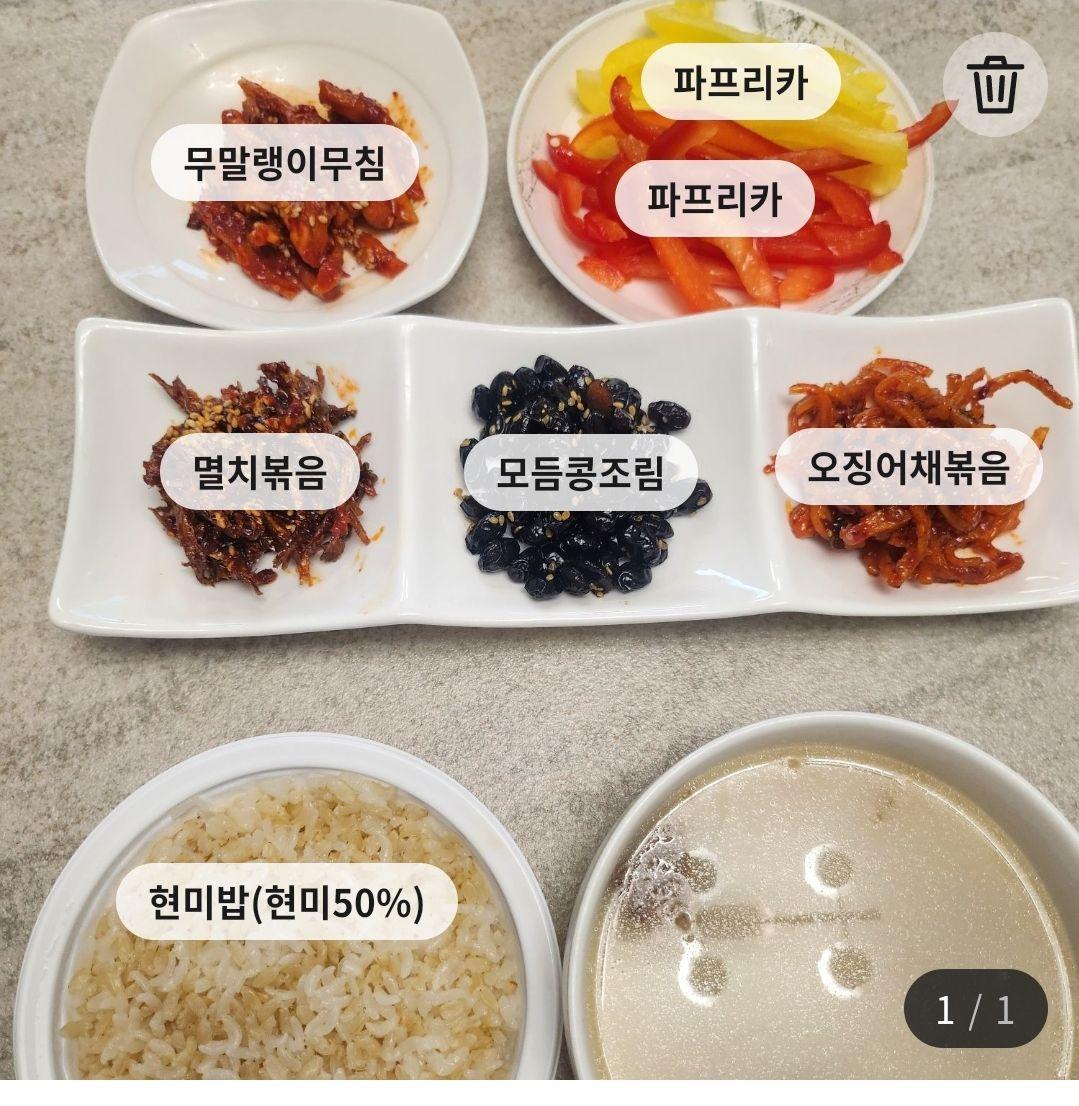Delete this meal photo with trash icon

click(995, 84)
